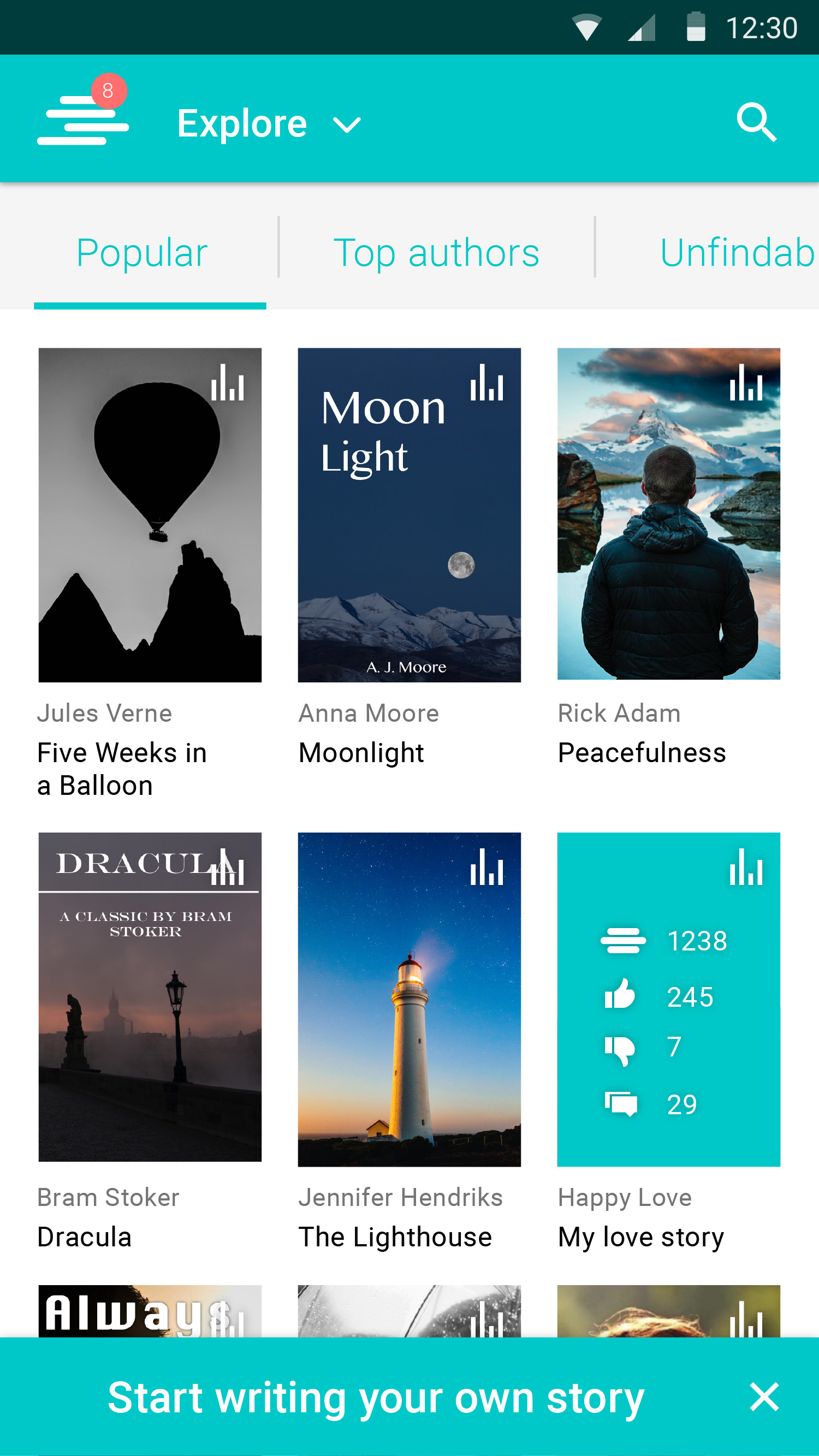
Task: Toggle stats icon on My love story
Action: pos(746,867)
